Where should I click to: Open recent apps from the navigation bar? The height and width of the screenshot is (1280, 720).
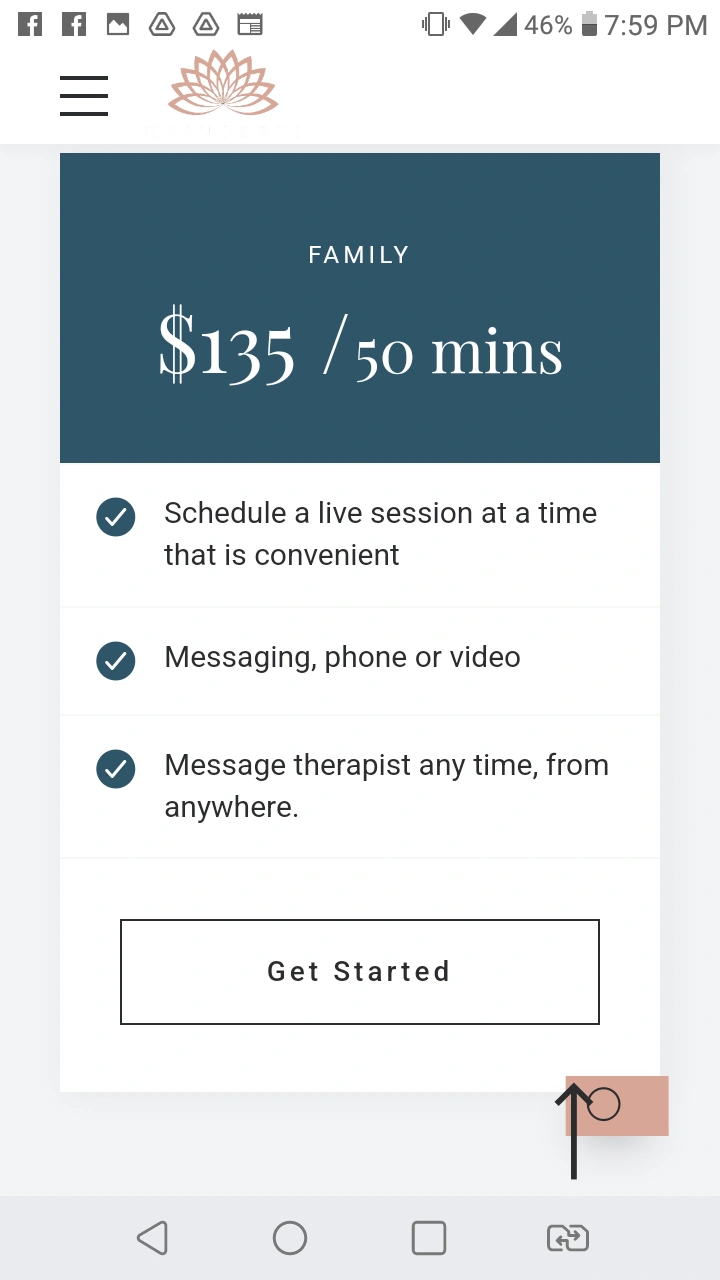pyautogui.click(x=429, y=1238)
